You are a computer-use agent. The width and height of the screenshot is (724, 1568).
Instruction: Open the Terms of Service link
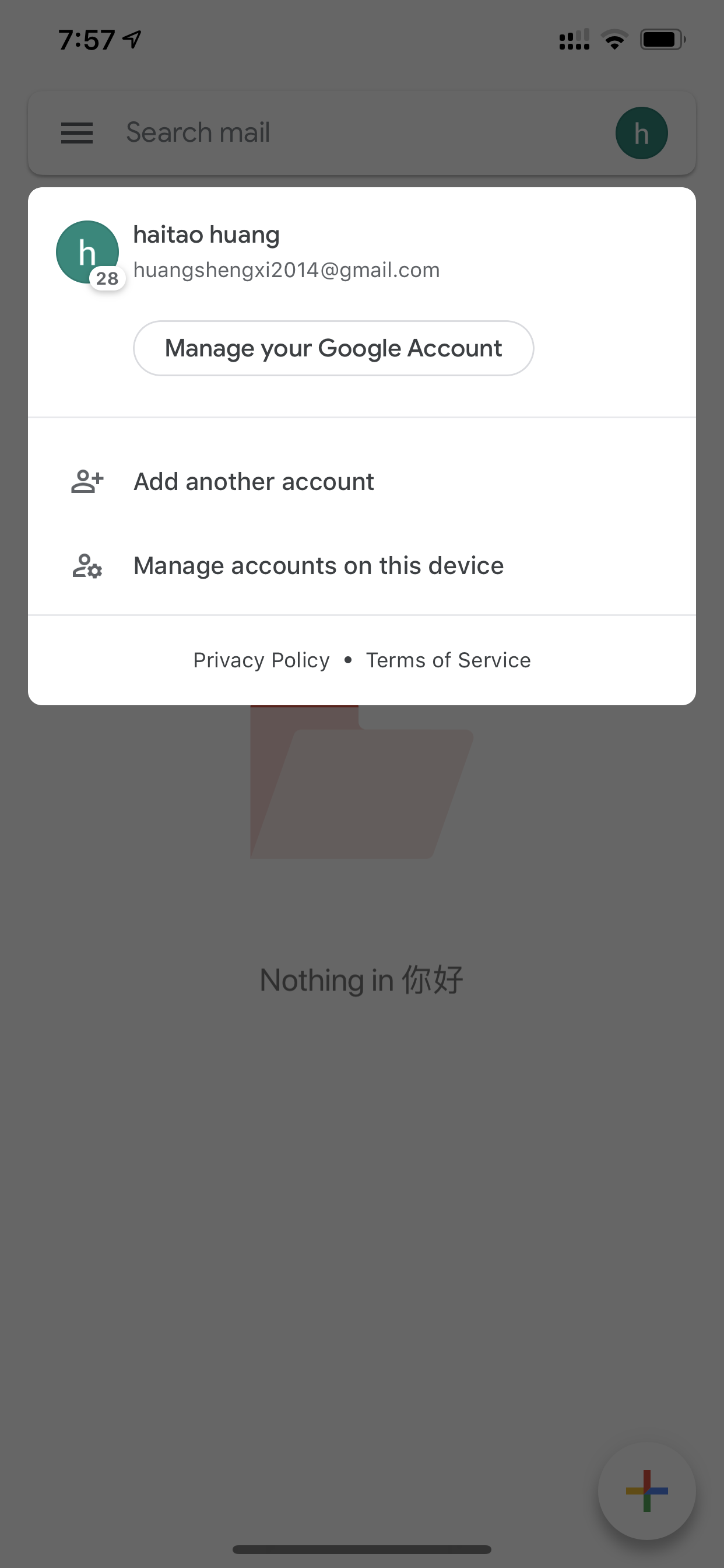[448, 660]
